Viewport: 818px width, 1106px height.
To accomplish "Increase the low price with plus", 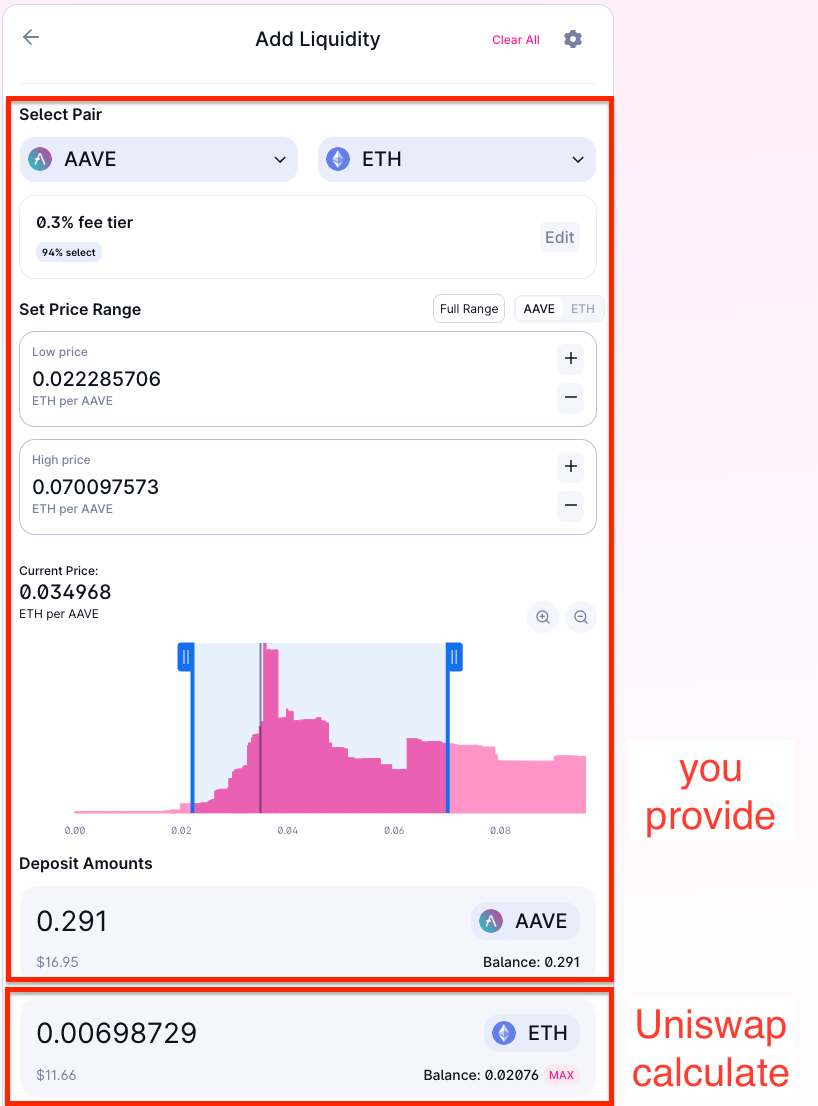I will 571,358.
